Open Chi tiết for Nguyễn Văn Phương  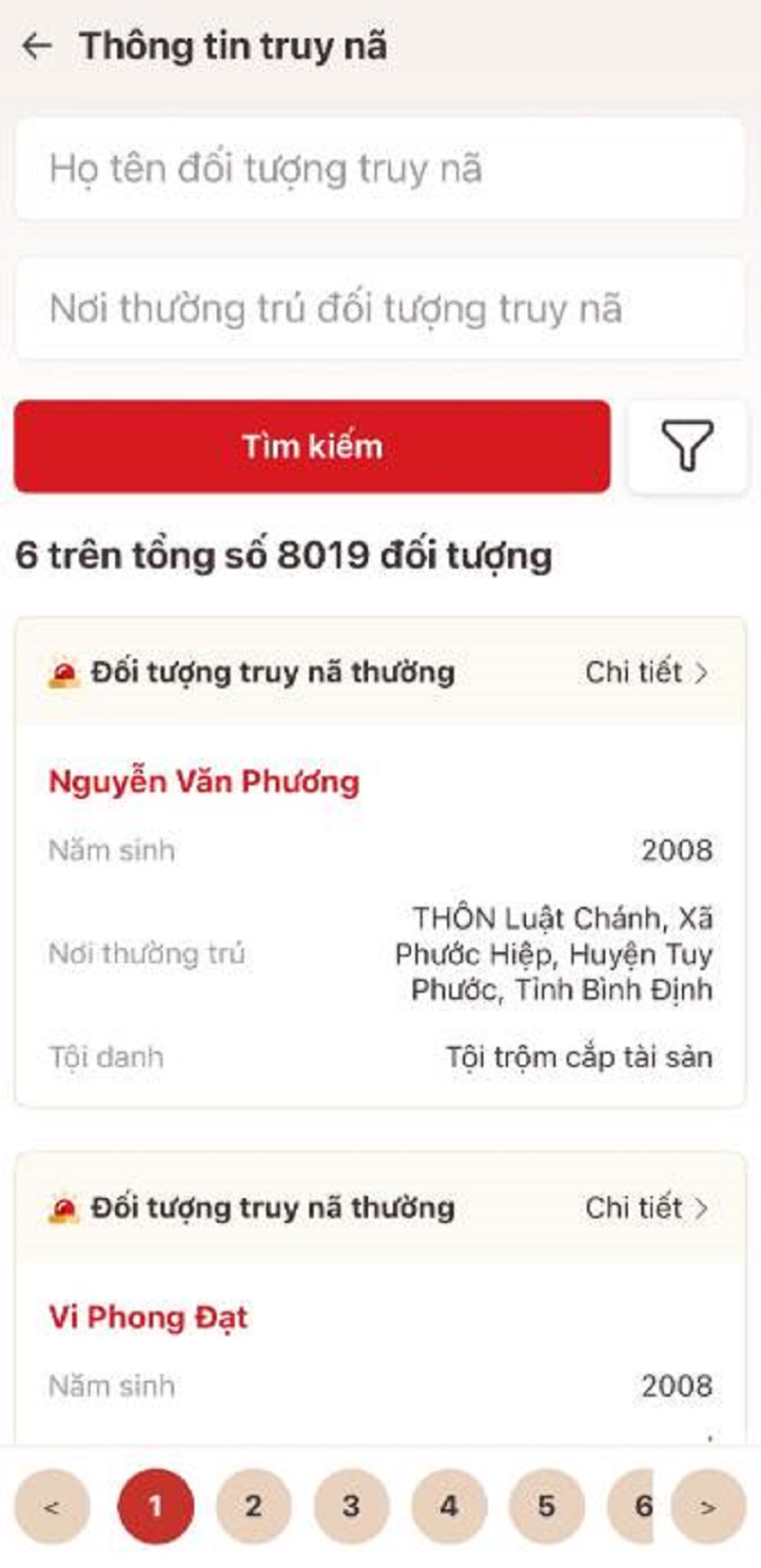tap(646, 672)
